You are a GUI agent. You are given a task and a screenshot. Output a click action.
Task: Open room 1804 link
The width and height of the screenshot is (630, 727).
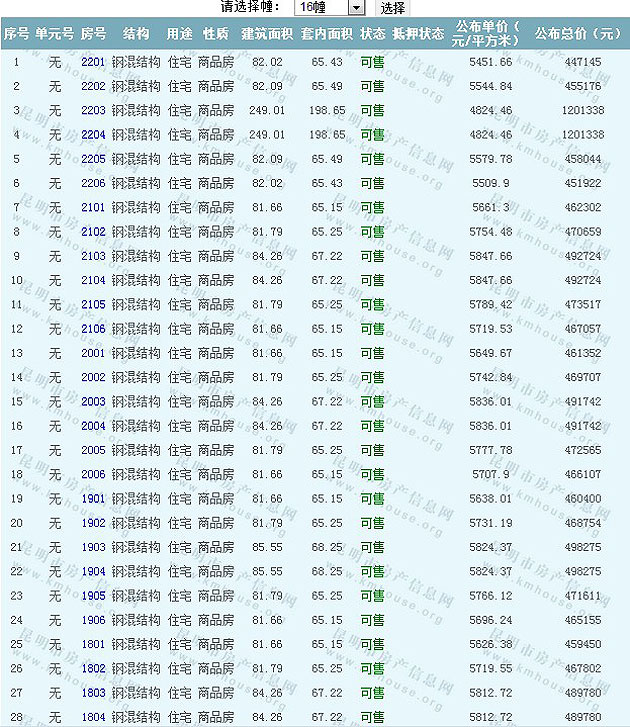tap(93, 716)
